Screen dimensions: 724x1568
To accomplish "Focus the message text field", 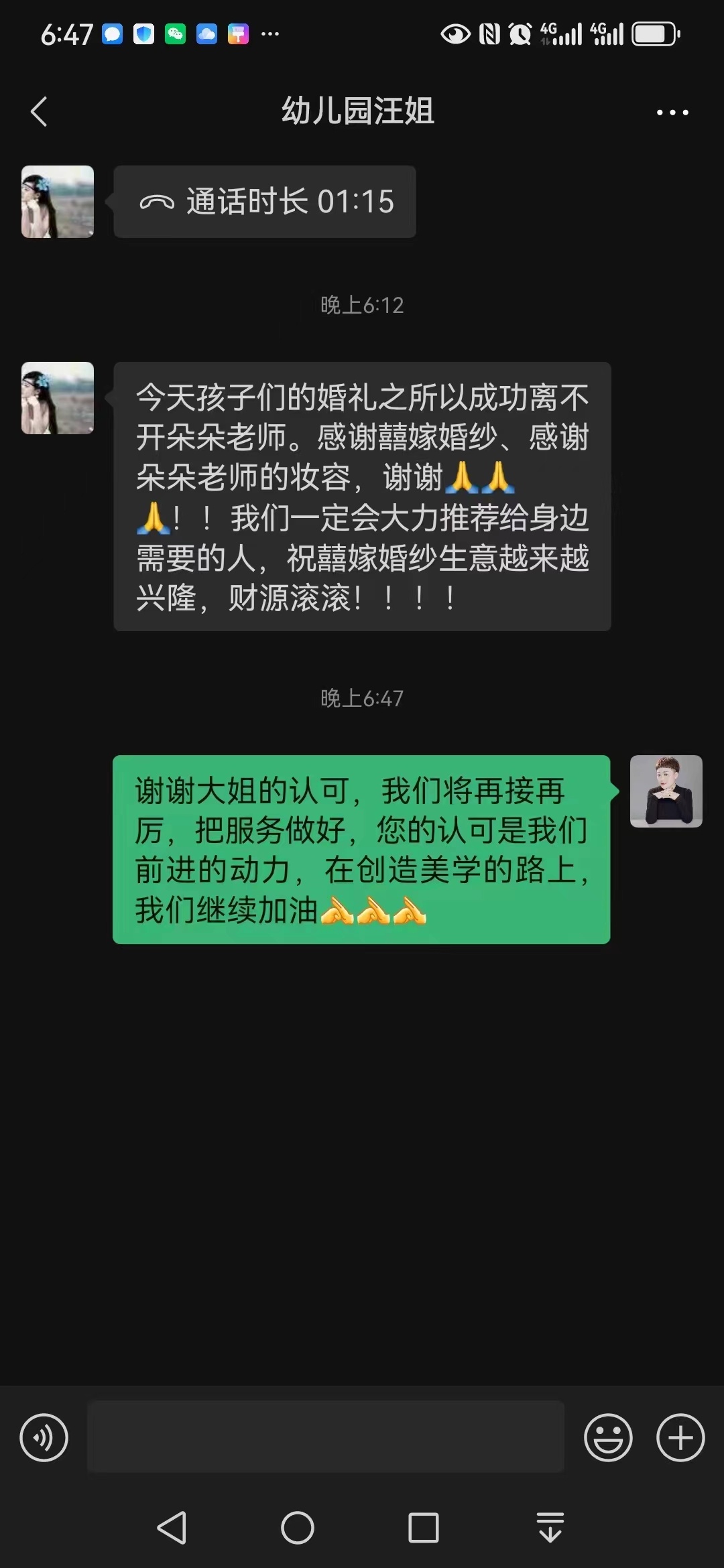I will point(326,1436).
